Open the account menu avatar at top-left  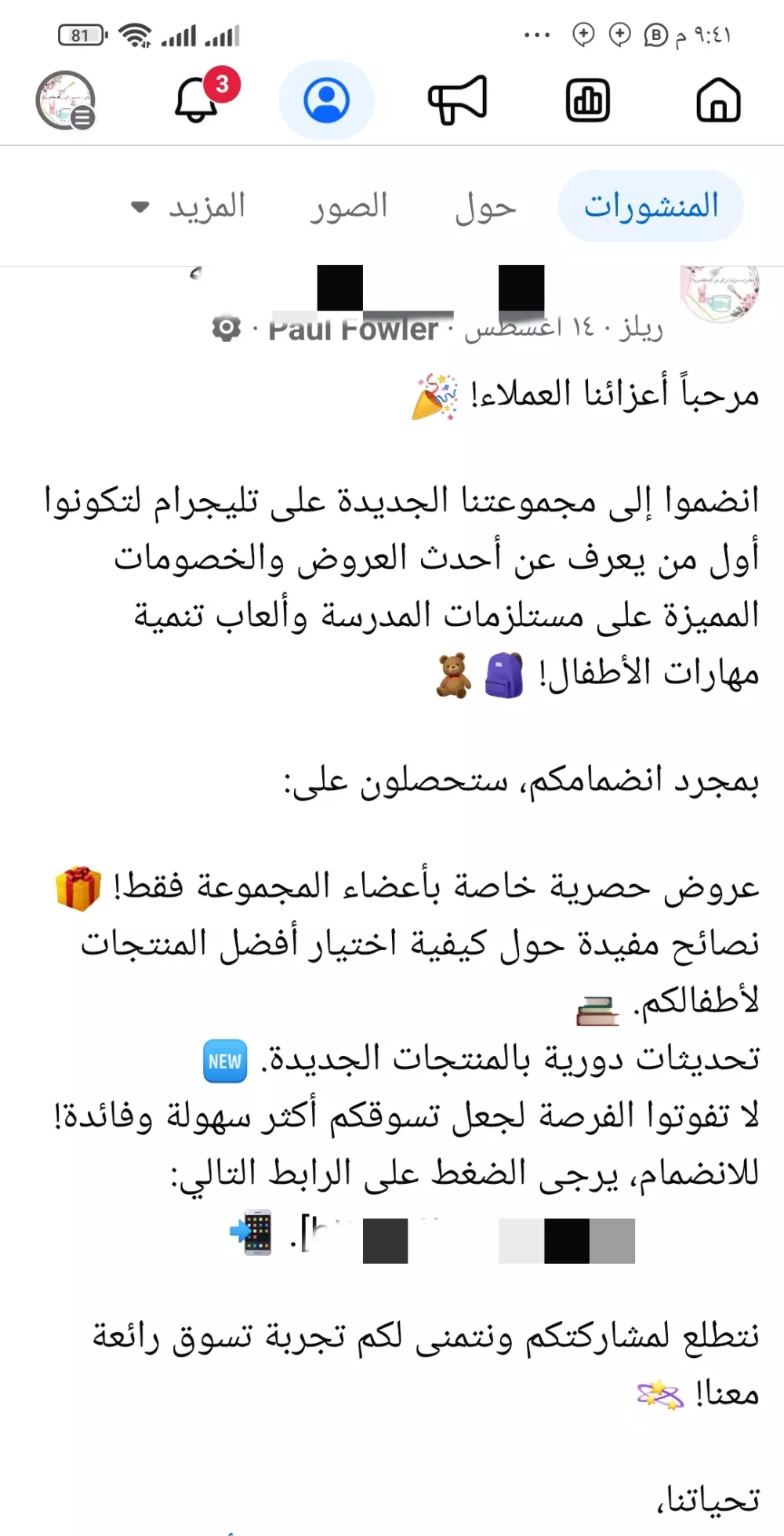[x=67, y=100]
